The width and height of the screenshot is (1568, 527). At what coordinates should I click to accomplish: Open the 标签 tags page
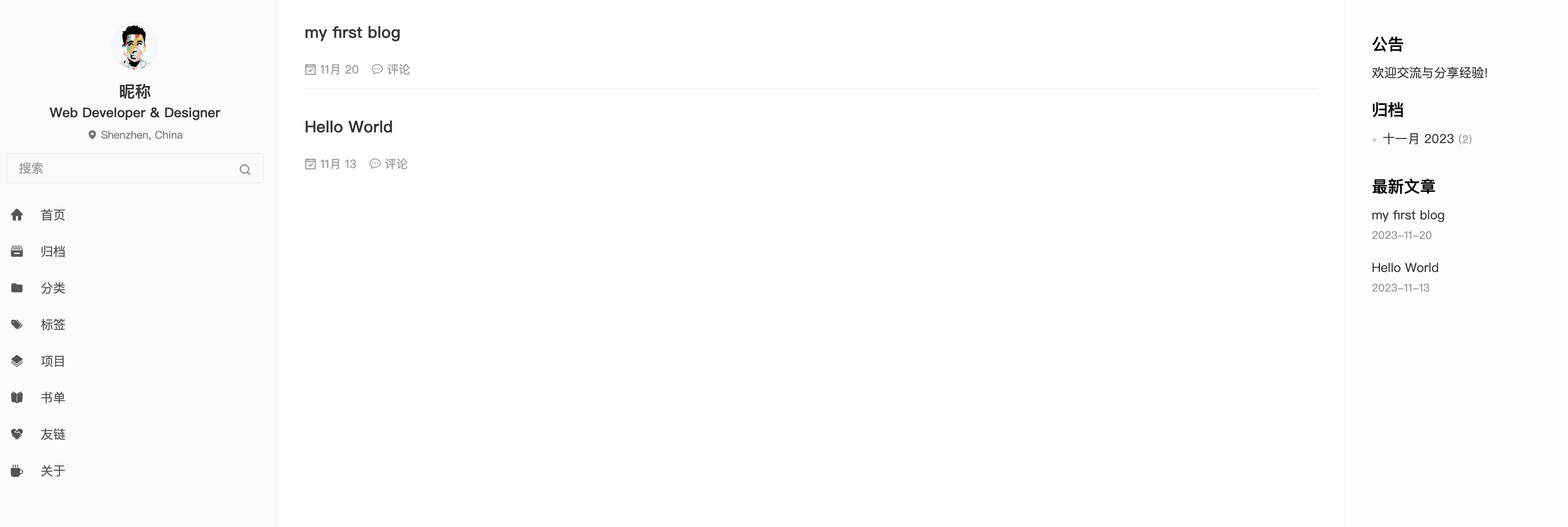[53, 325]
